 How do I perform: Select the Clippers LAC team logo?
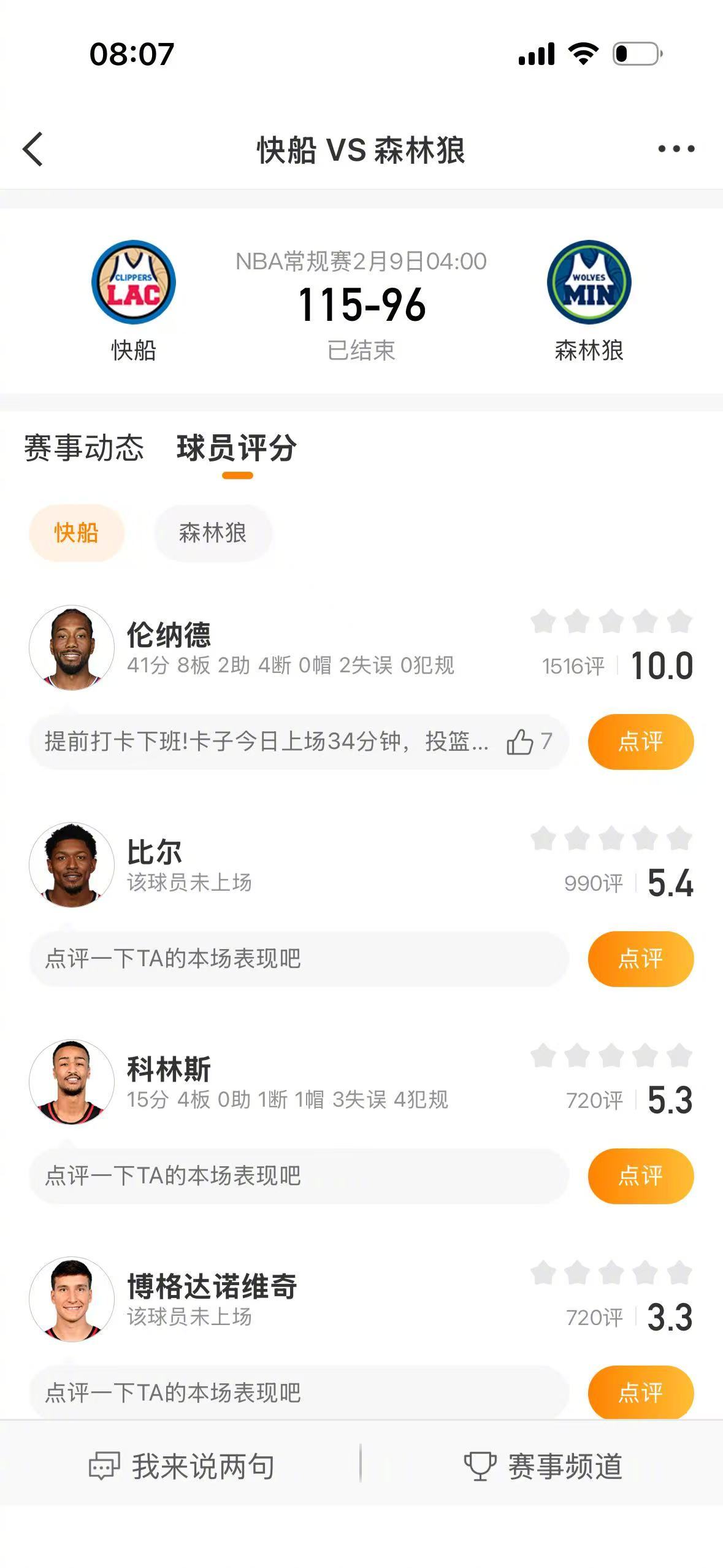click(135, 282)
